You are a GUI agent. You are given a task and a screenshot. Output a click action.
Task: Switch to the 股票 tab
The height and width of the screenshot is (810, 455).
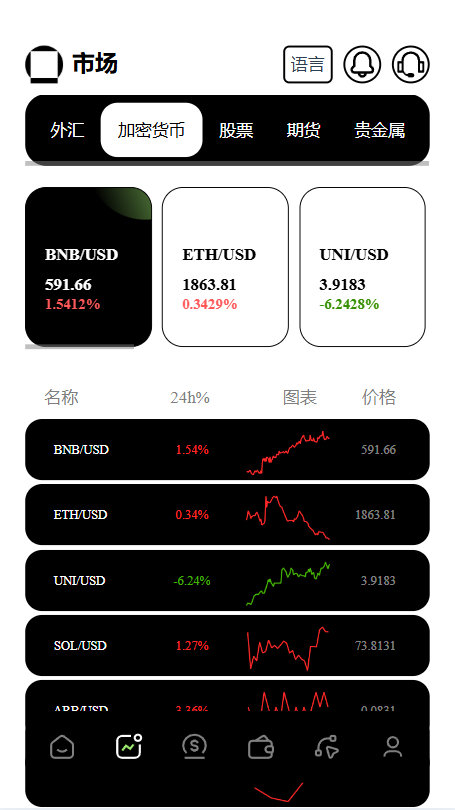[x=236, y=130]
